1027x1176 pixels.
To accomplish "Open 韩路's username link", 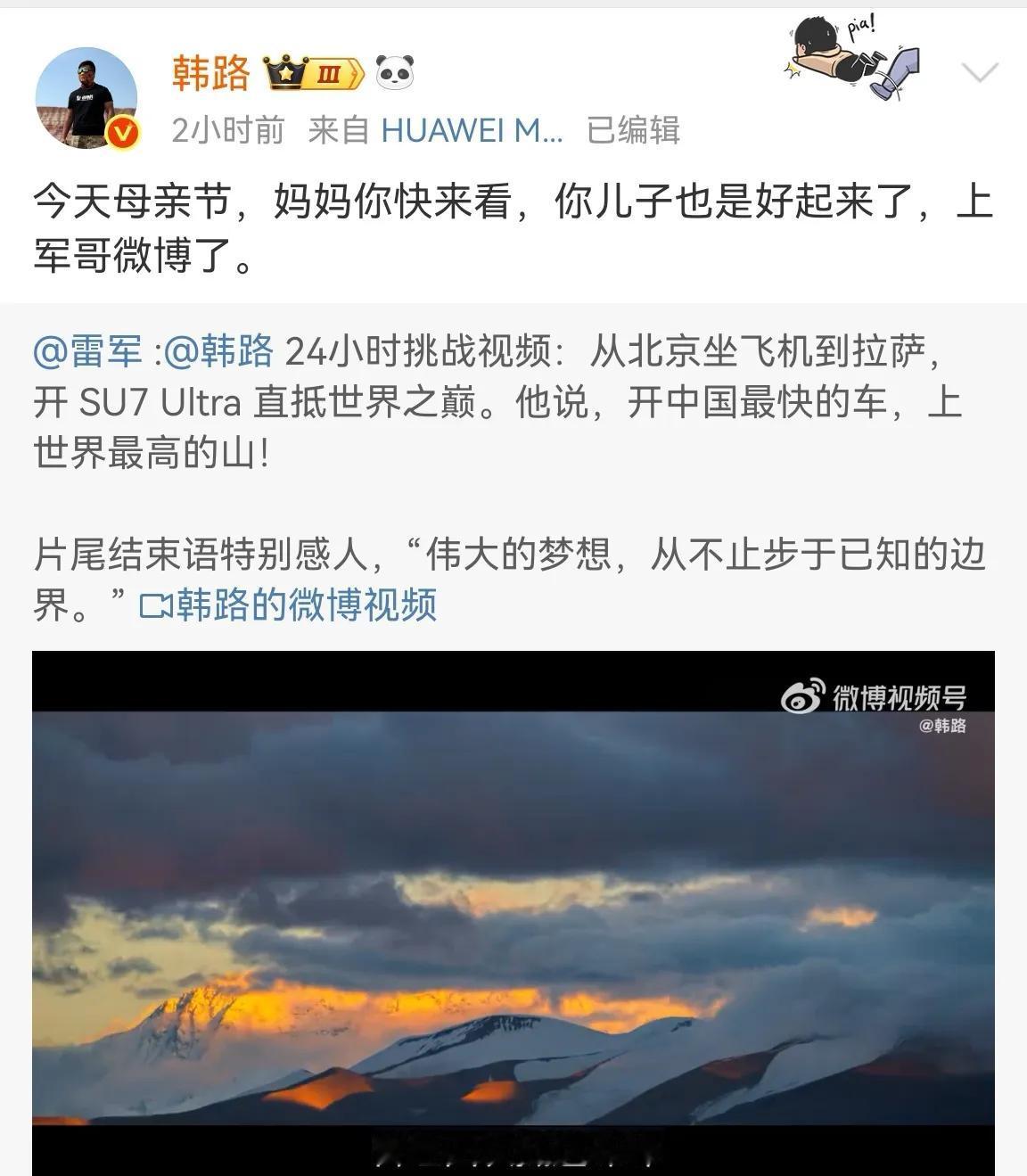I will point(210,73).
